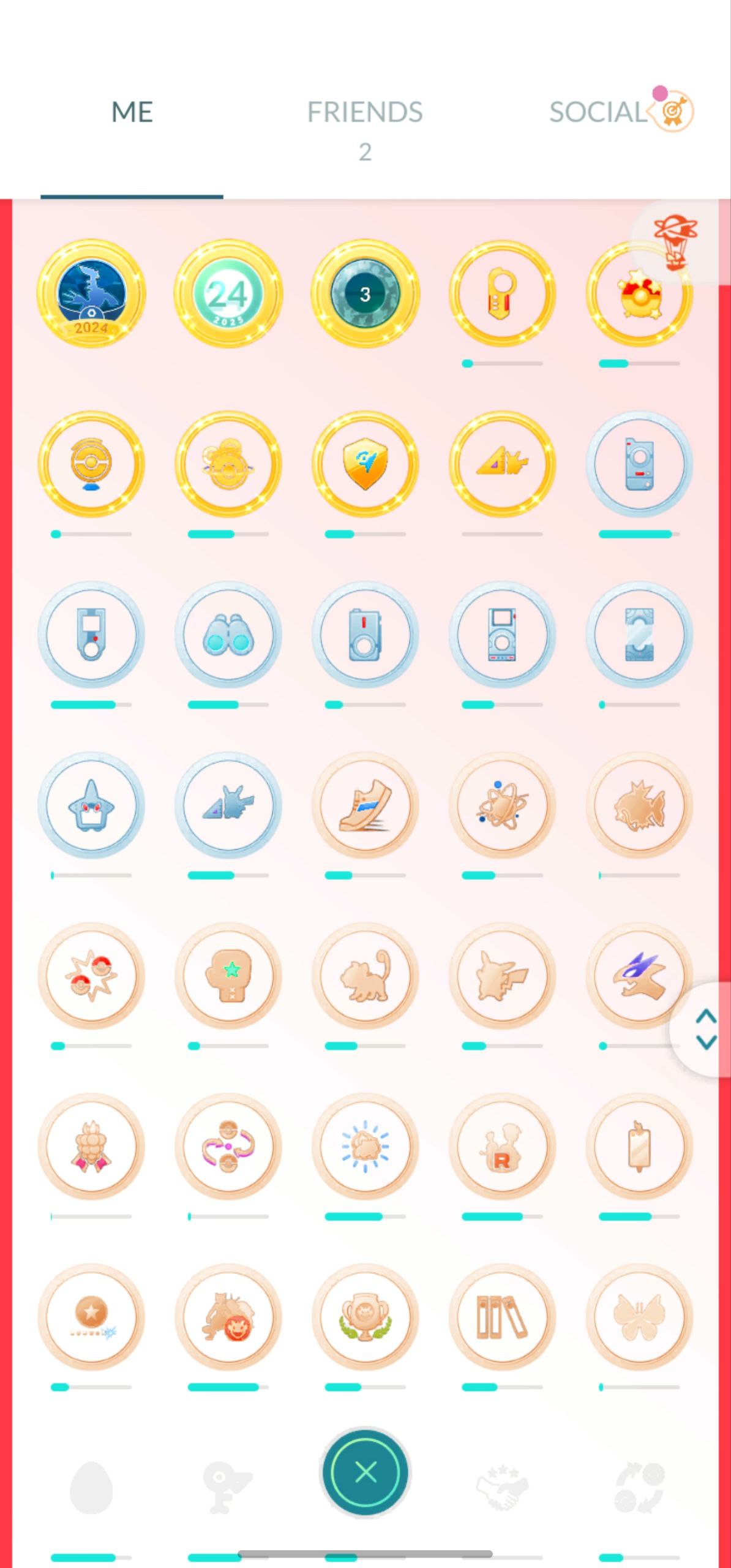The image size is (731, 1568).
Task: Open the Magikarp fish medal
Action: coord(640,805)
